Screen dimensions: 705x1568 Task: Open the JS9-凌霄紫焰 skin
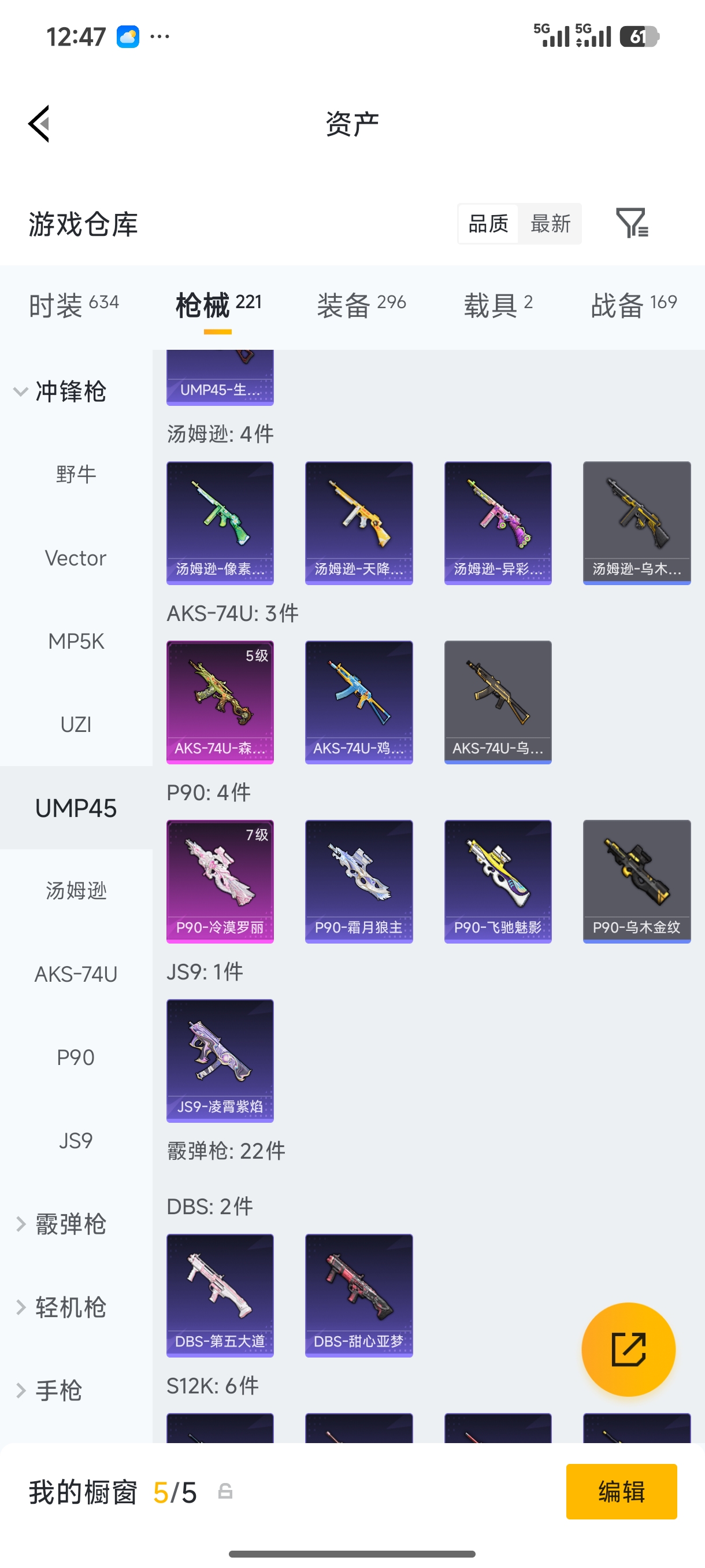point(220,1060)
